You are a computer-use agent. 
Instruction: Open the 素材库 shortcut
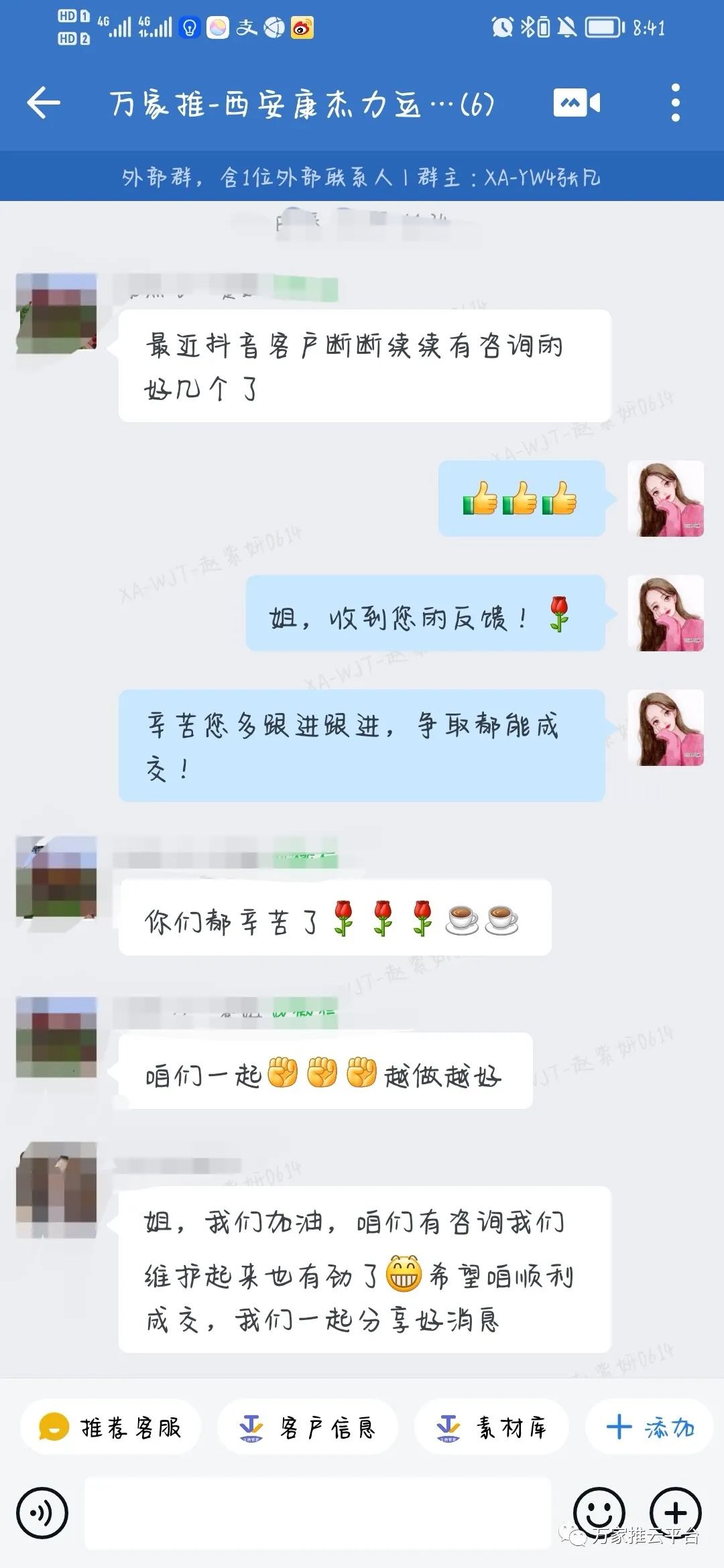pos(491,1427)
